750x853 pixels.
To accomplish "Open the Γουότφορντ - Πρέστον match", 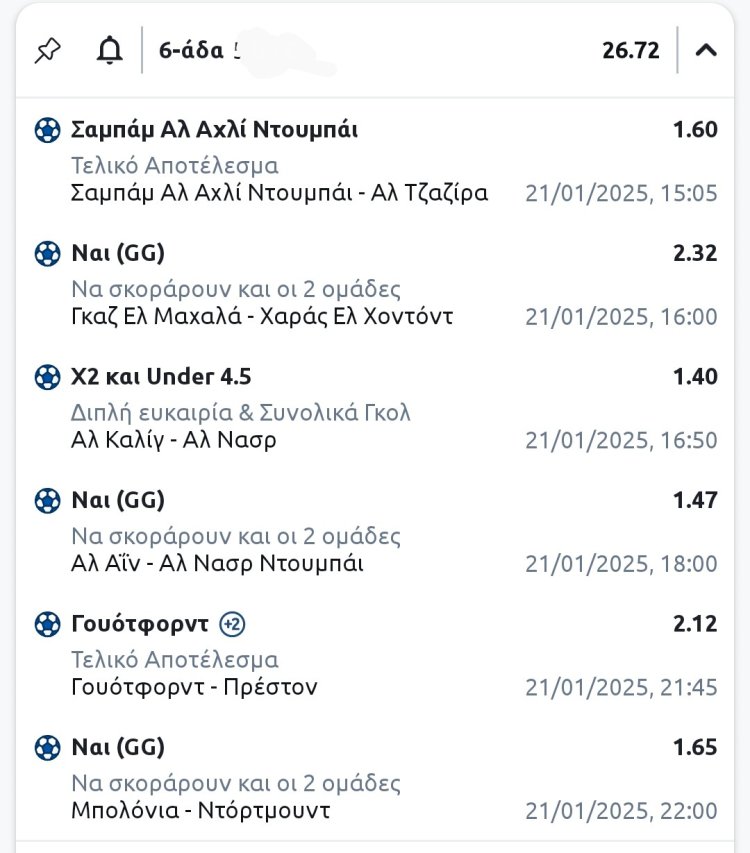I will point(194,687).
